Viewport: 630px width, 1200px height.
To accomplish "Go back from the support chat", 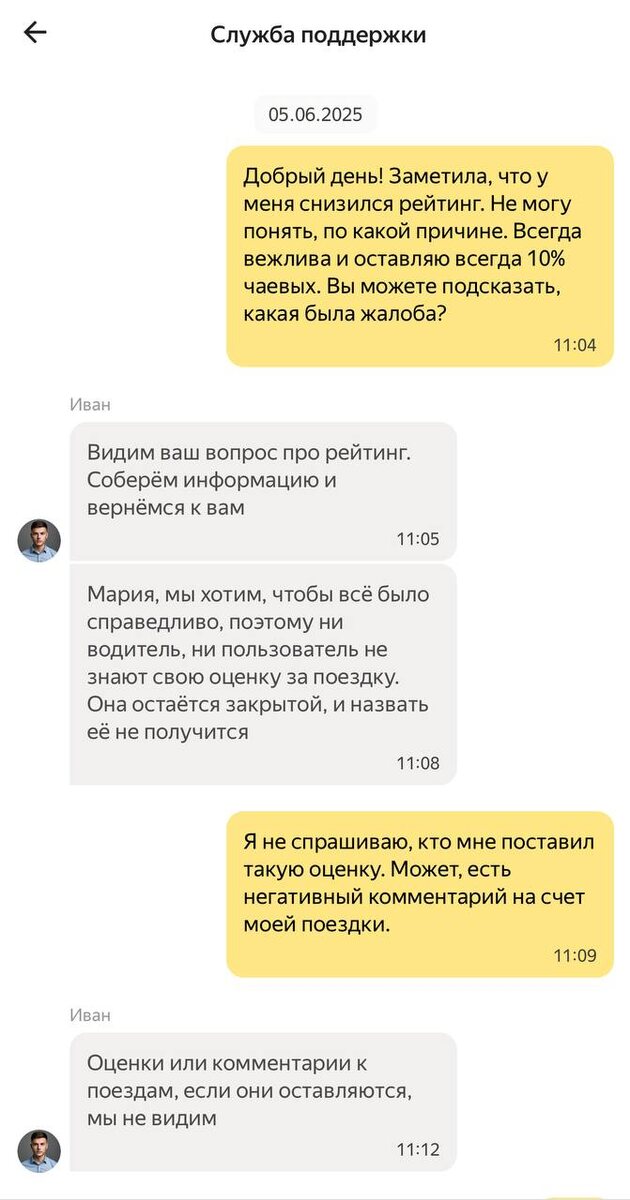I will click(35, 33).
